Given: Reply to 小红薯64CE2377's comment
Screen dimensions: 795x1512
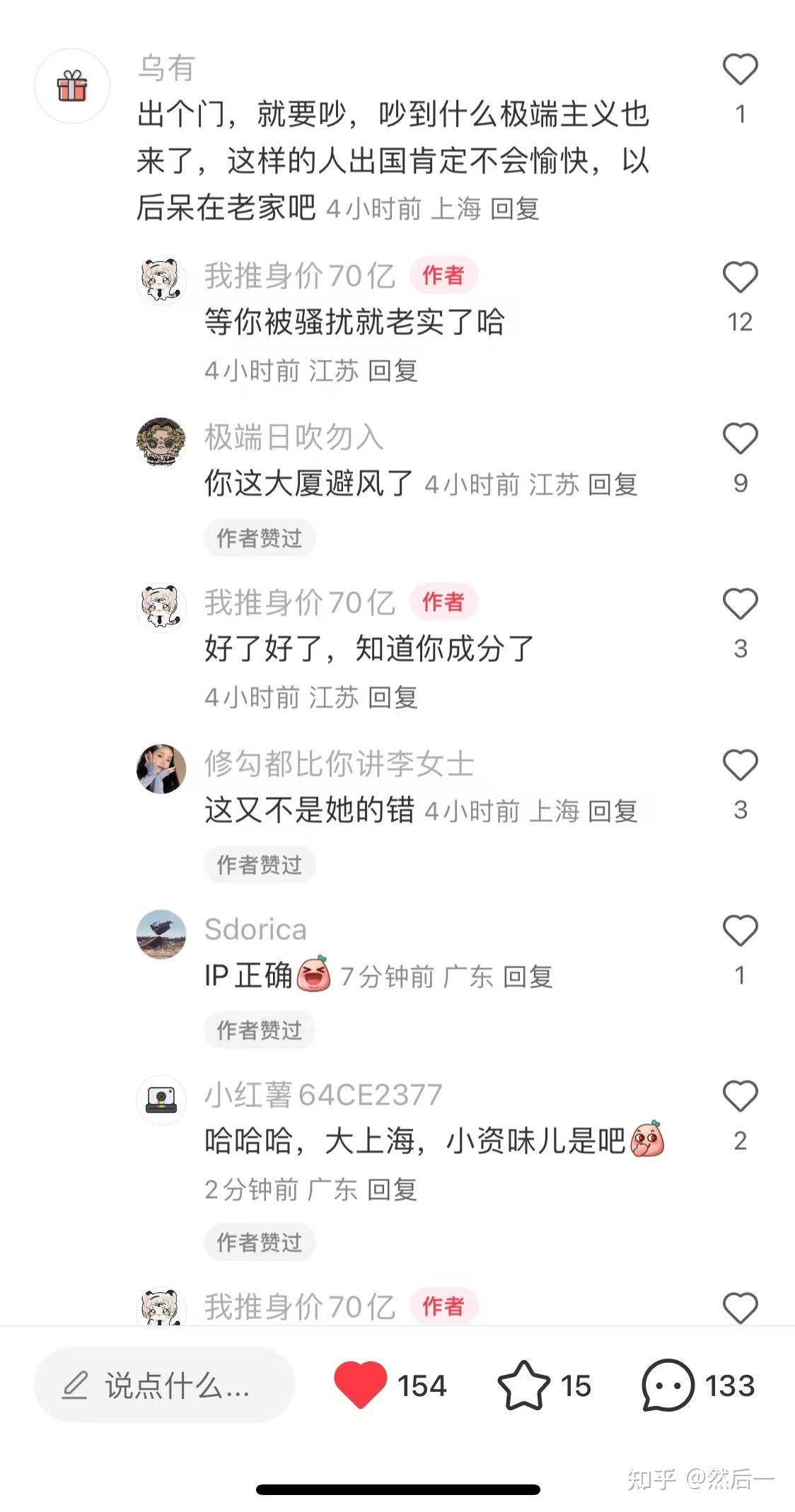Looking at the screenshot, I should (x=392, y=1190).
